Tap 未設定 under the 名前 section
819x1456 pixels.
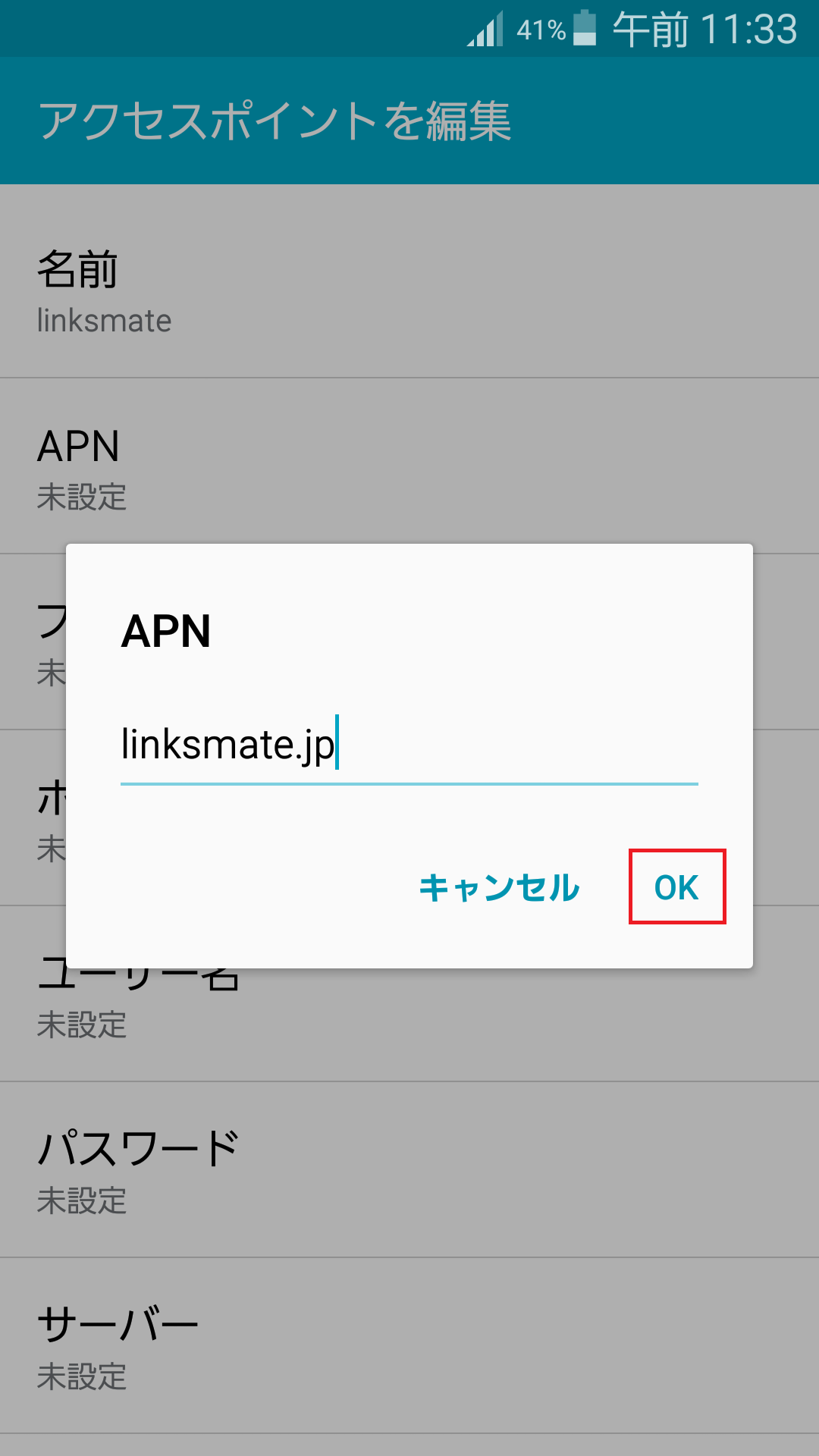point(105,319)
